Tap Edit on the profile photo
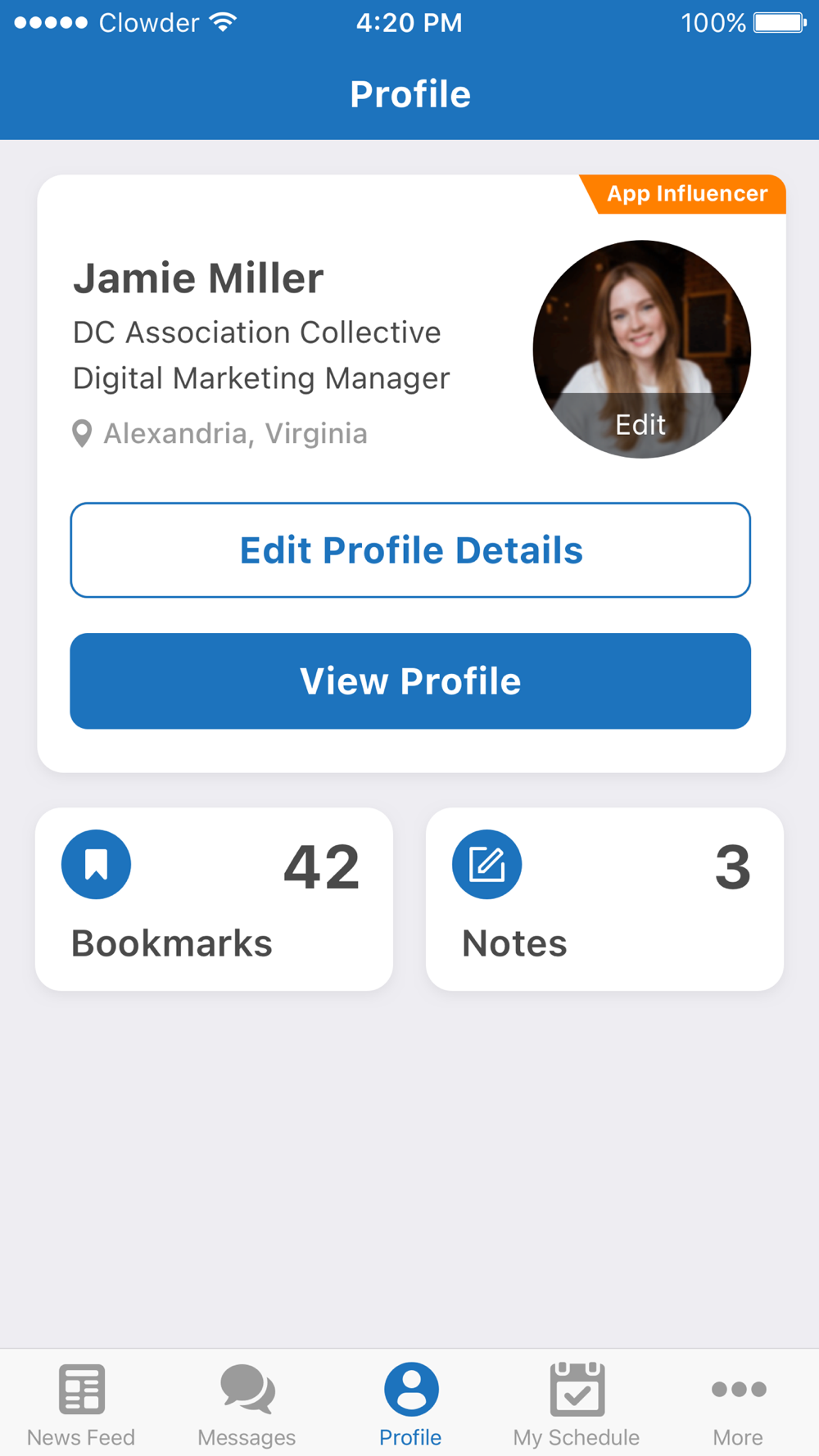This screenshot has width=819, height=1456. pos(641,424)
